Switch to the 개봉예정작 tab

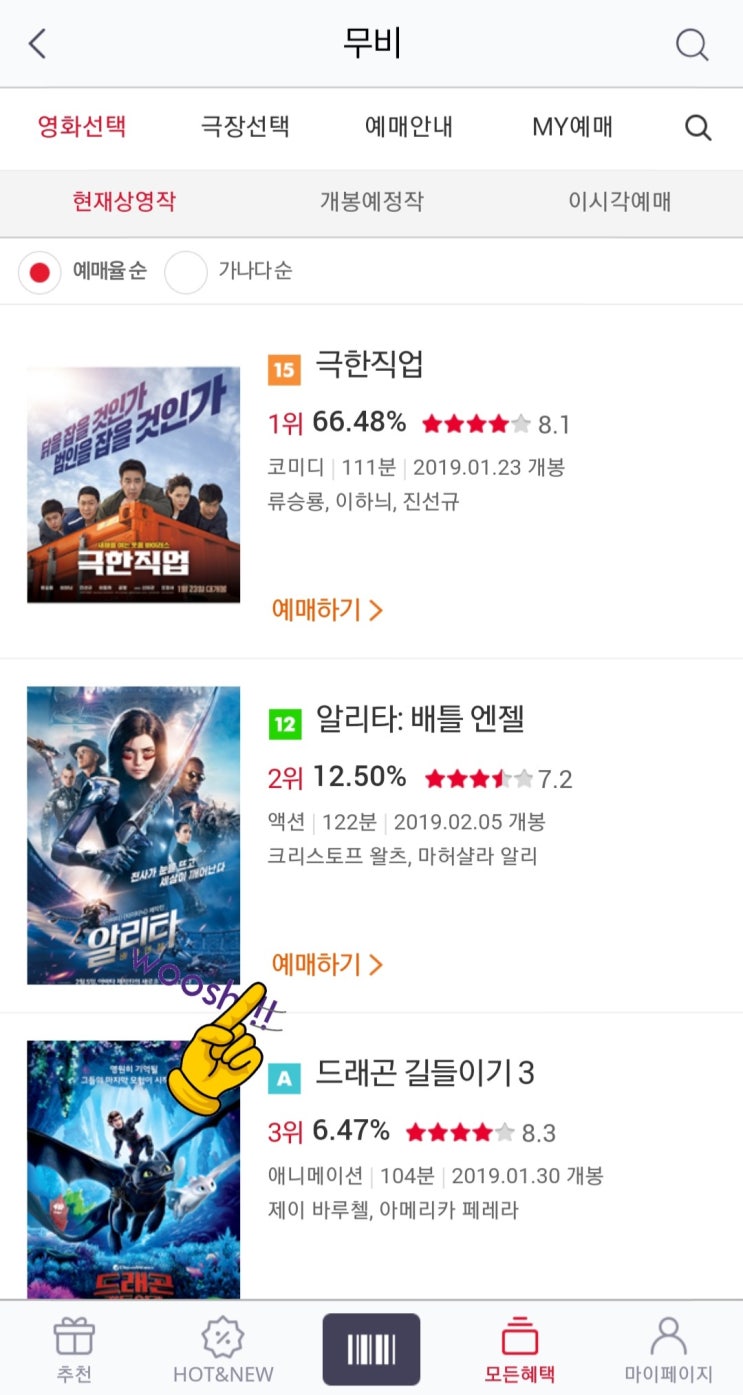click(x=371, y=203)
